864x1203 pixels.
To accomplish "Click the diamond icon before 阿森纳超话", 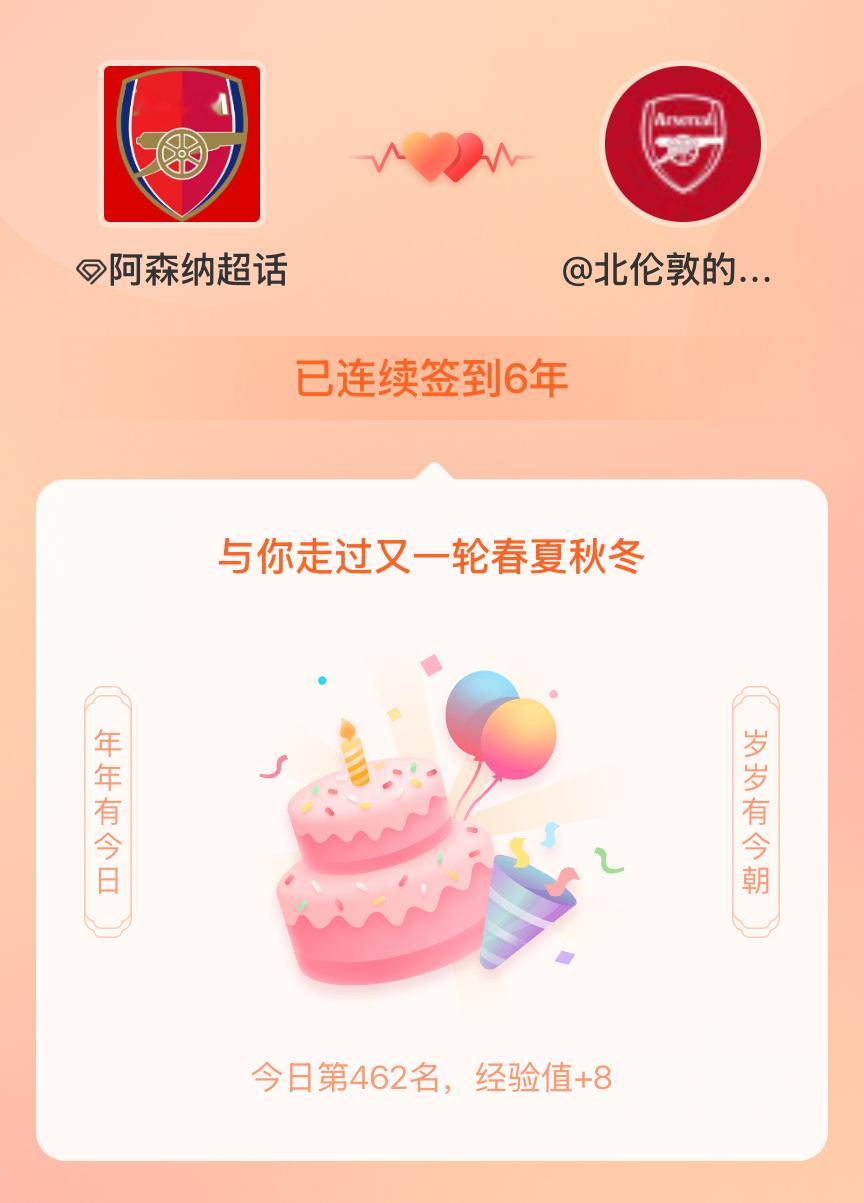I will tap(92, 268).
